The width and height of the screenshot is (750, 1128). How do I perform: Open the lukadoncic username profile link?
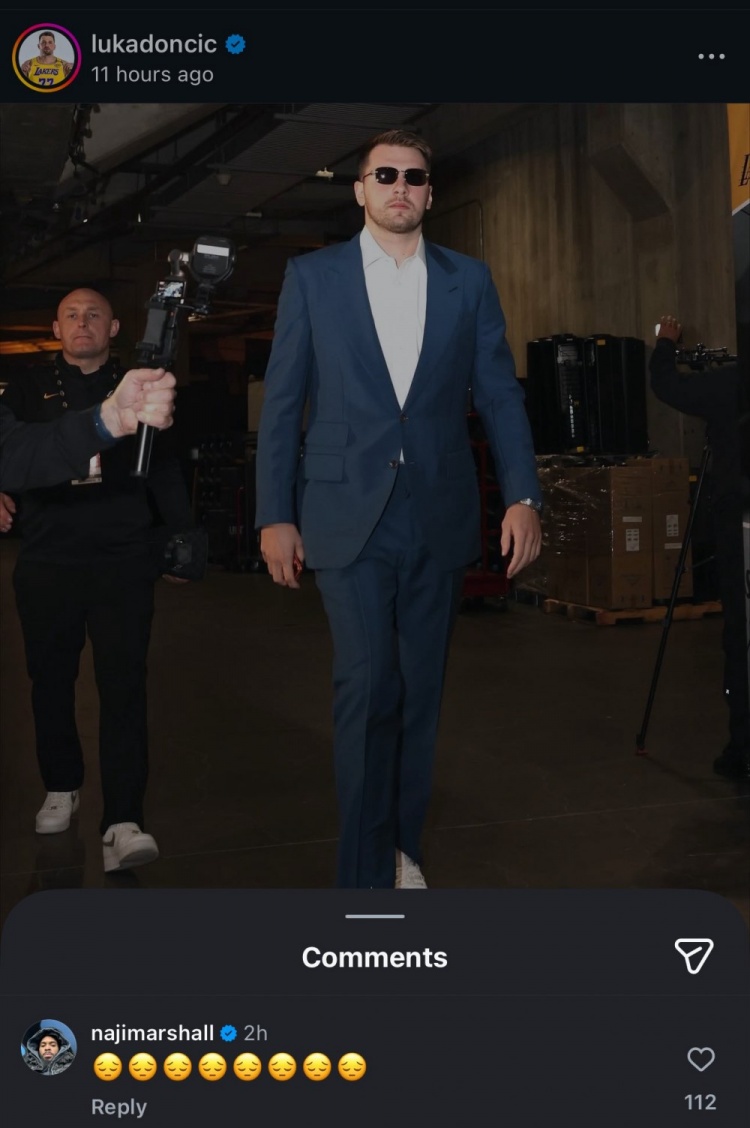[x=154, y=44]
